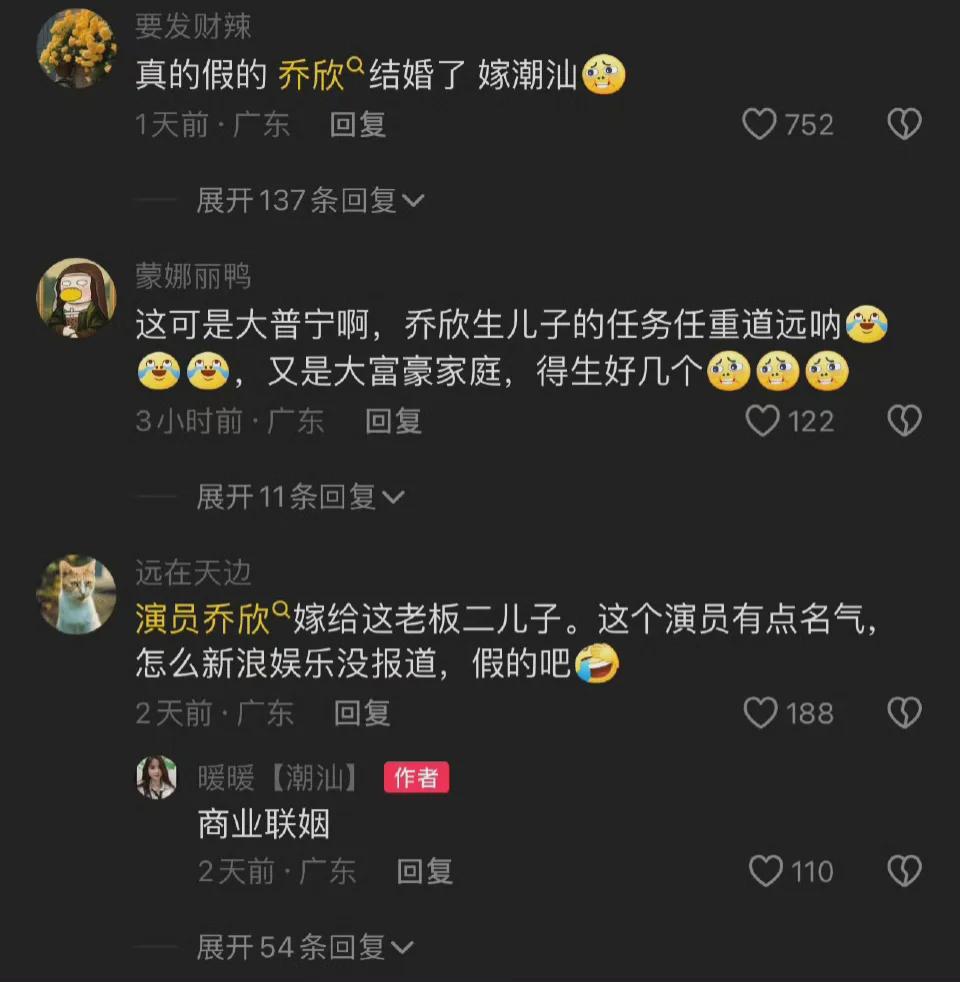This screenshot has height=982, width=960.
Task: Reply to 蒙娜丽鸭's comment
Action: pyautogui.click(x=393, y=422)
